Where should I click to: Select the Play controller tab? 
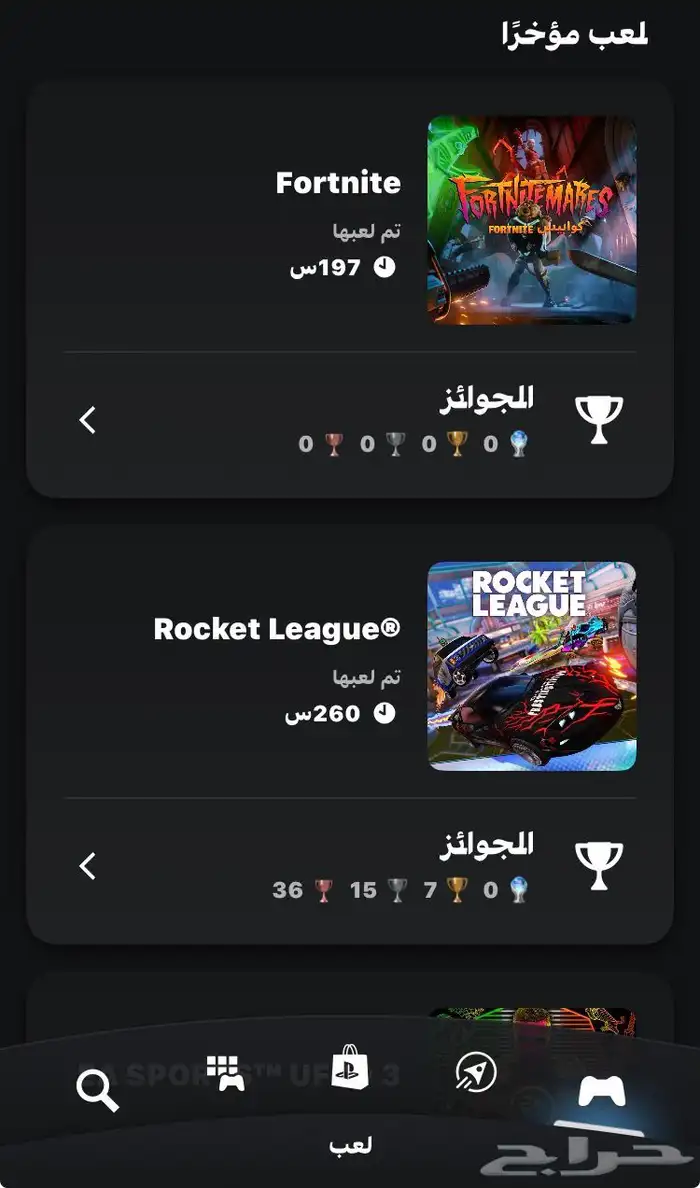[x=602, y=1090]
